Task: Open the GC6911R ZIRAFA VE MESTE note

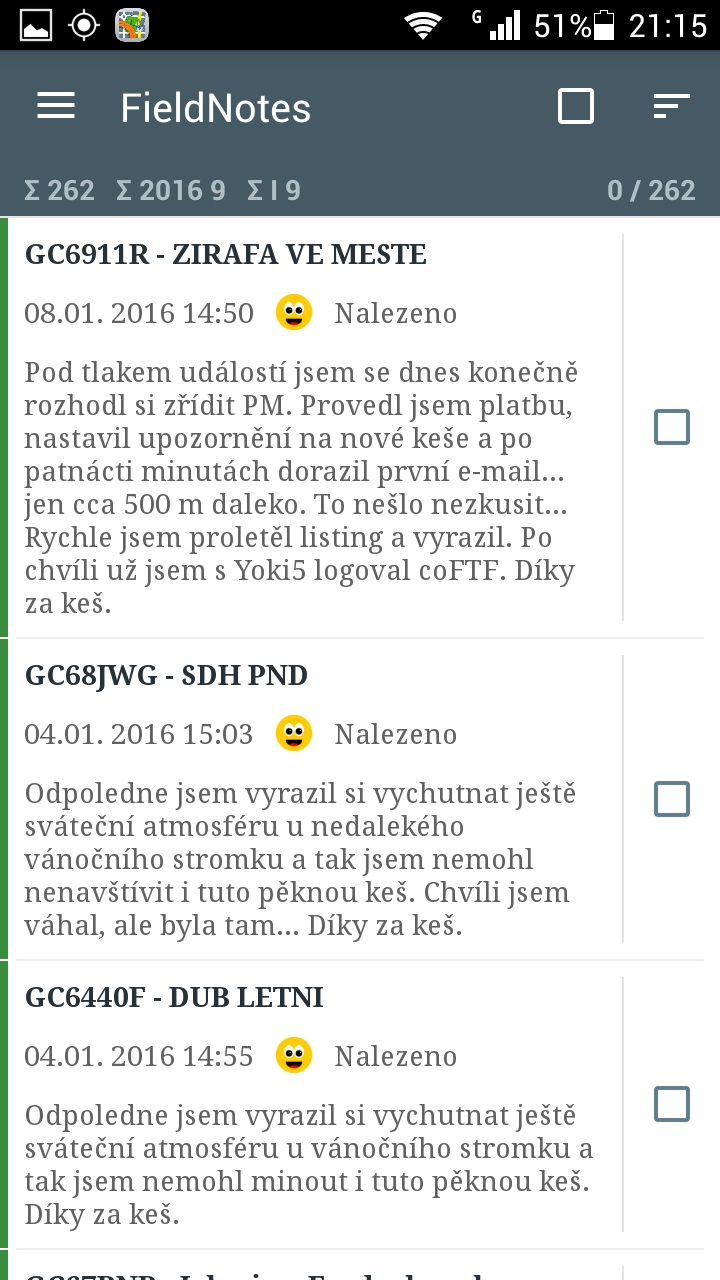Action: (x=310, y=430)
